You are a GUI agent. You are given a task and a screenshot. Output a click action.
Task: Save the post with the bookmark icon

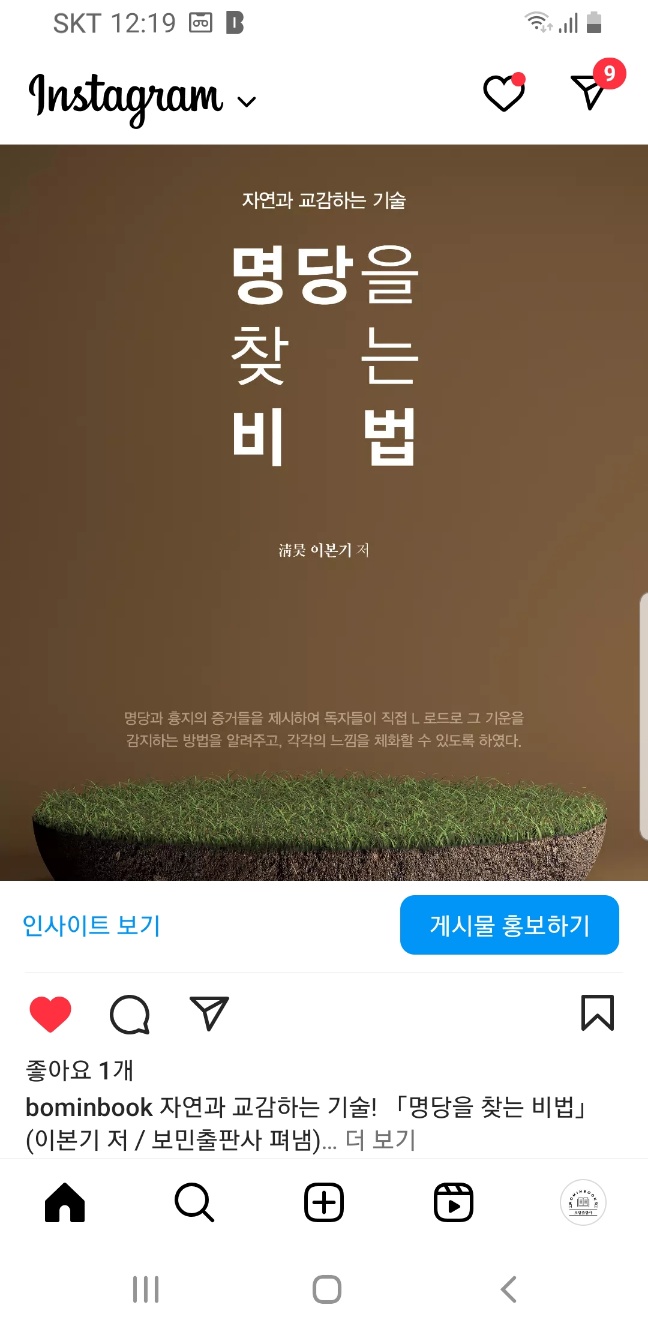pyautogui.click(x=597, y=1013)
